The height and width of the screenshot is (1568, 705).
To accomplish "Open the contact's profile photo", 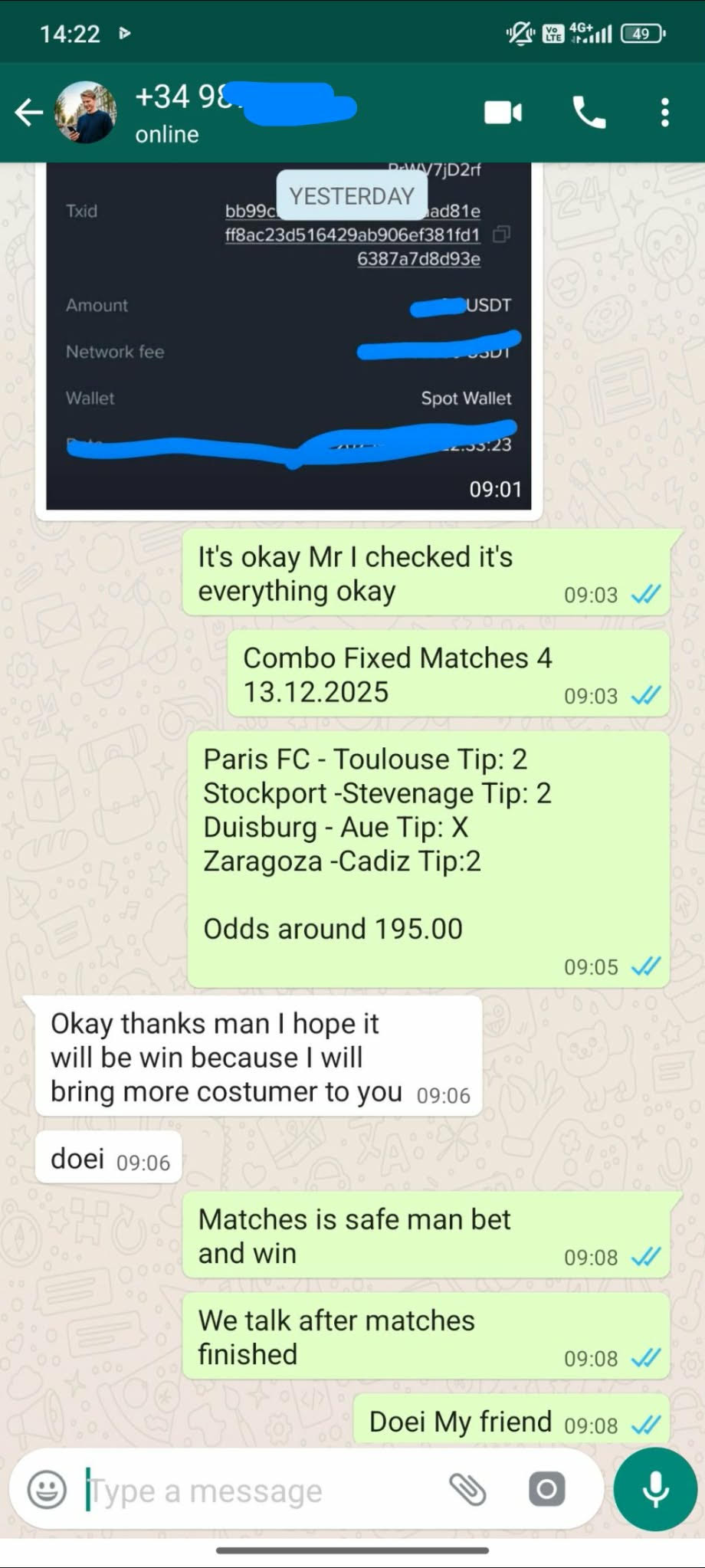I will point(86,113).
